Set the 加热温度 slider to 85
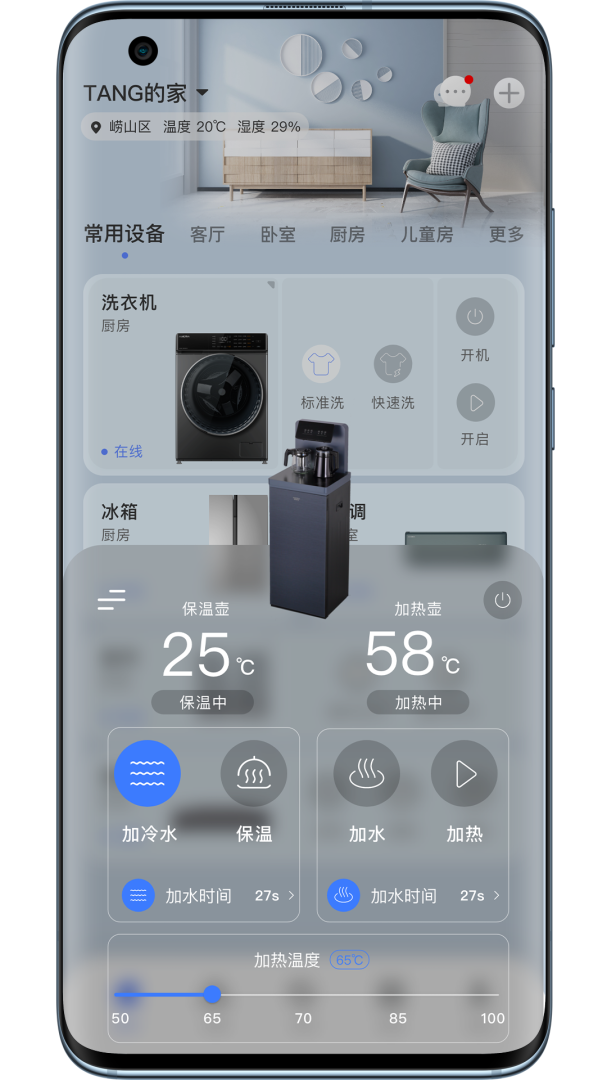 [x=398, y=995]
